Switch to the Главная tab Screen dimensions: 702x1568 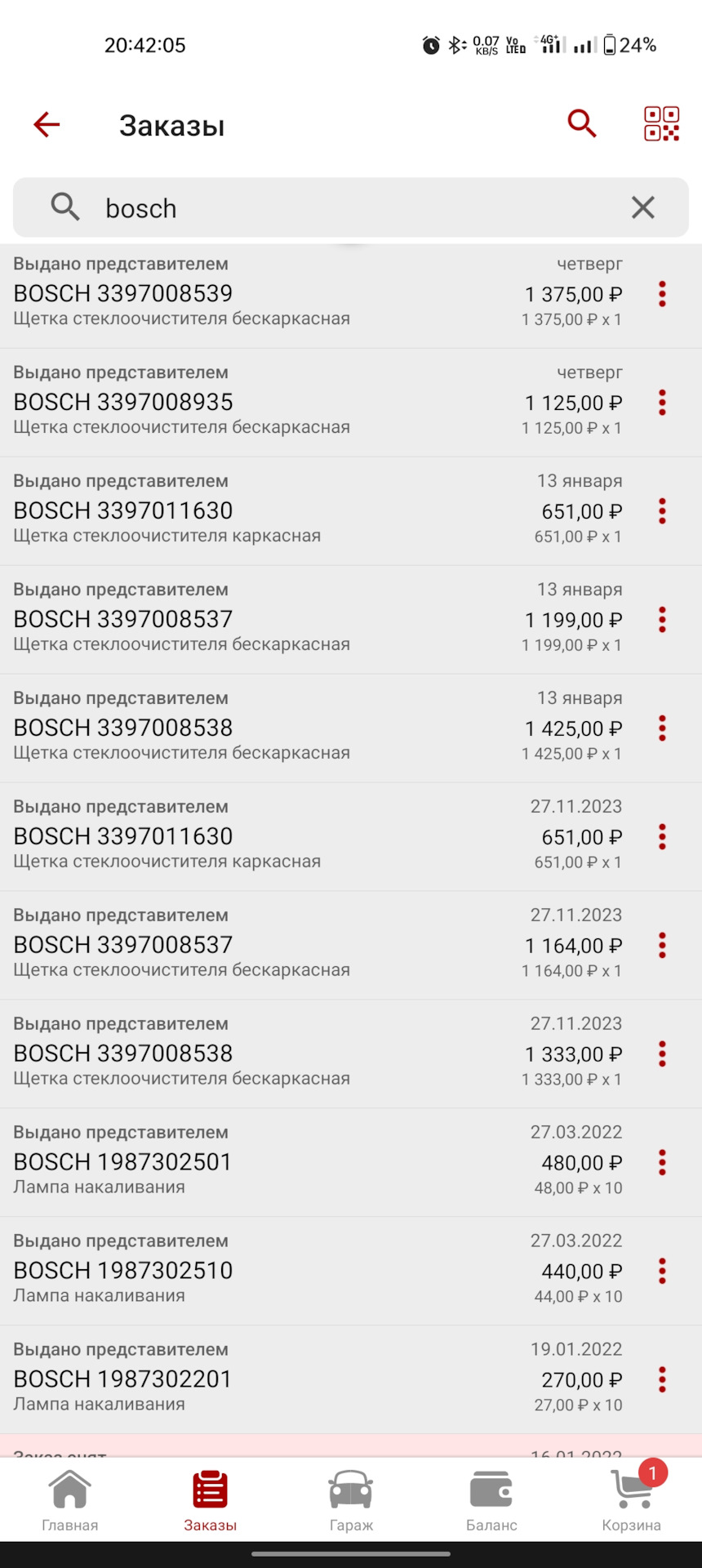[x=70, y=1501]
